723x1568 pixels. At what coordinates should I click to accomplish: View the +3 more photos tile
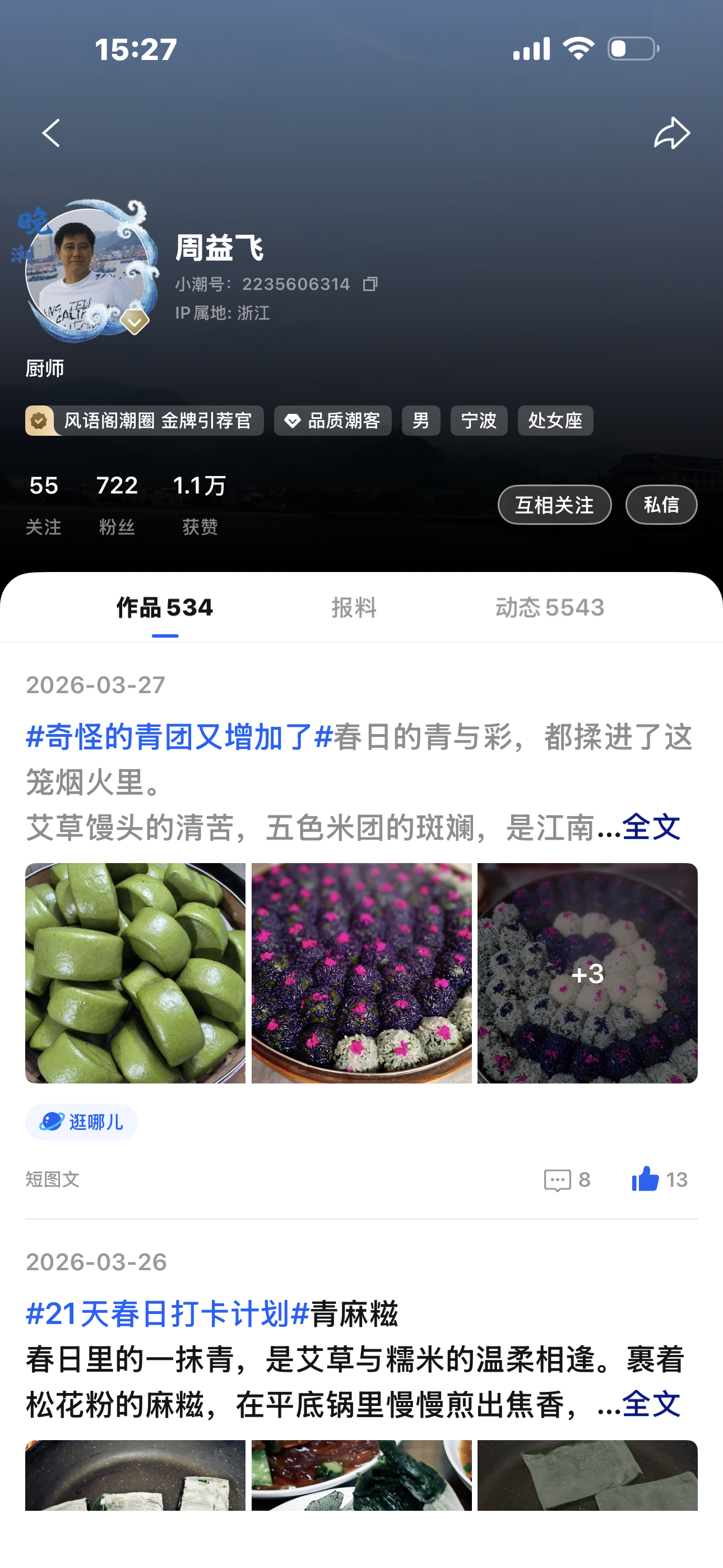(587, 972)
